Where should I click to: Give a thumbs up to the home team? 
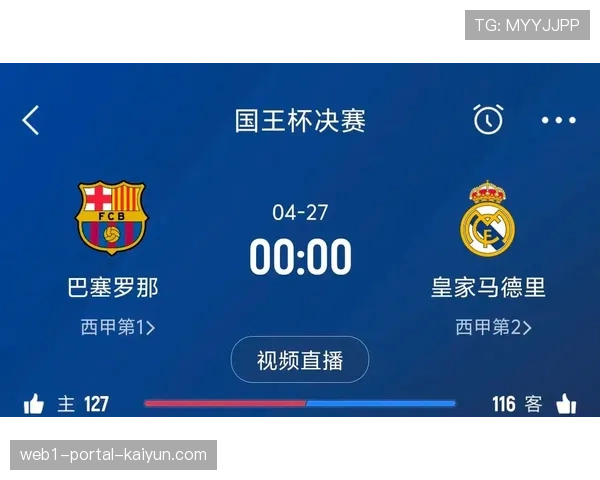pos(34,404)
